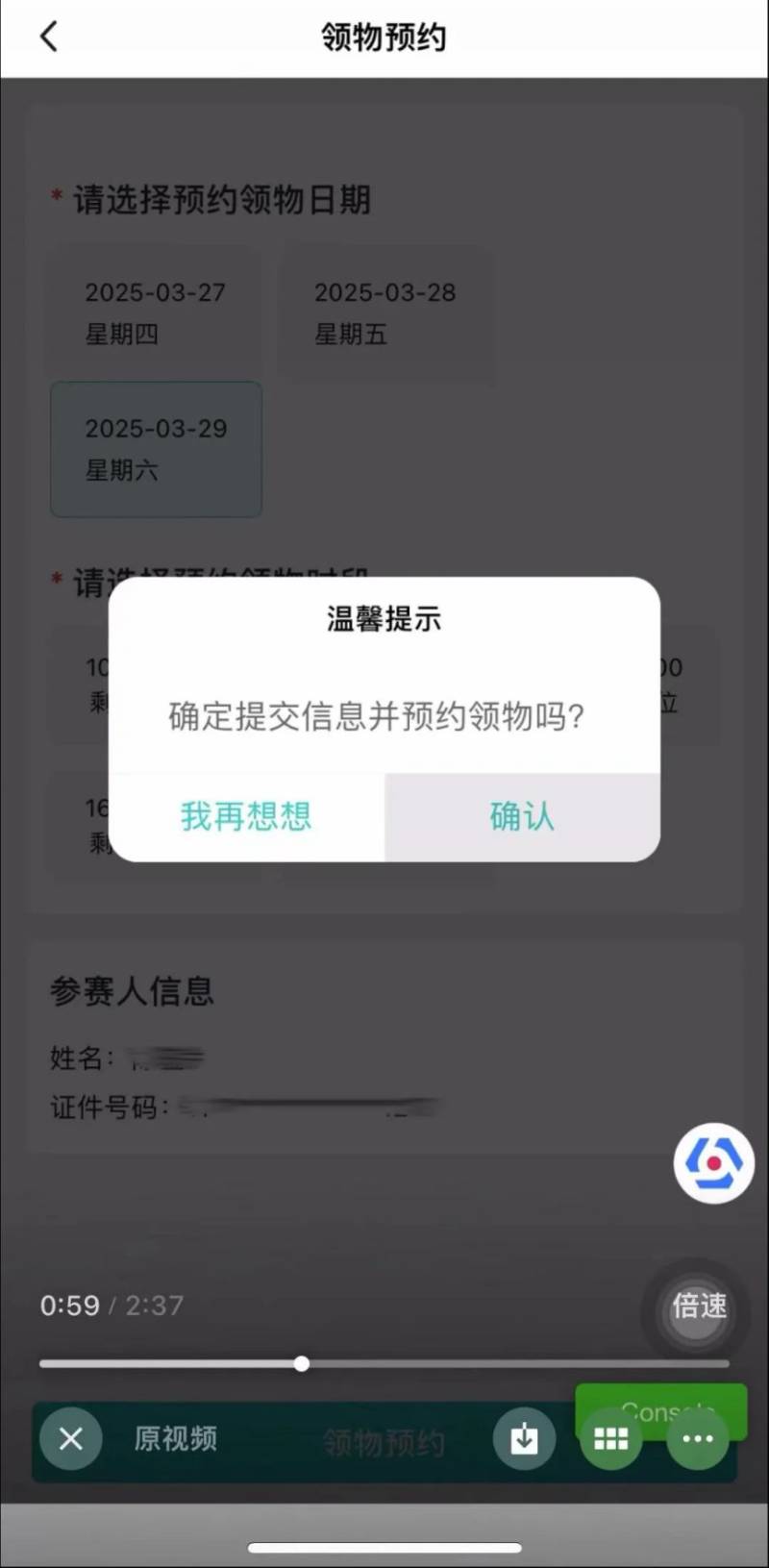Tap the back arrow at top left
The width and height of the screenshot is (769, 1568).
pos(50,37)
